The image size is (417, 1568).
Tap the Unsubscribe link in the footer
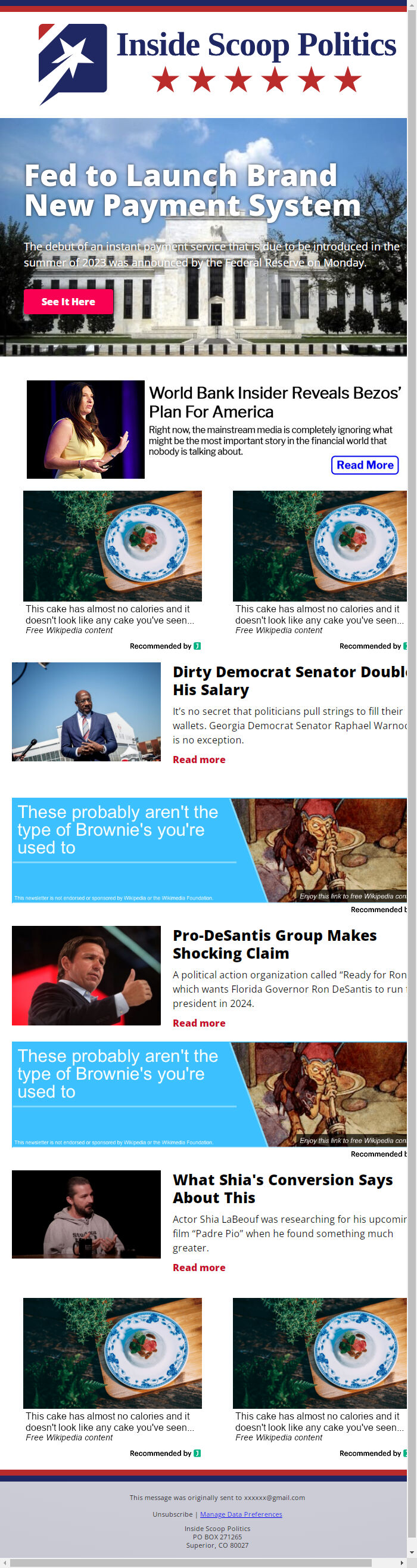point(172,1514)
